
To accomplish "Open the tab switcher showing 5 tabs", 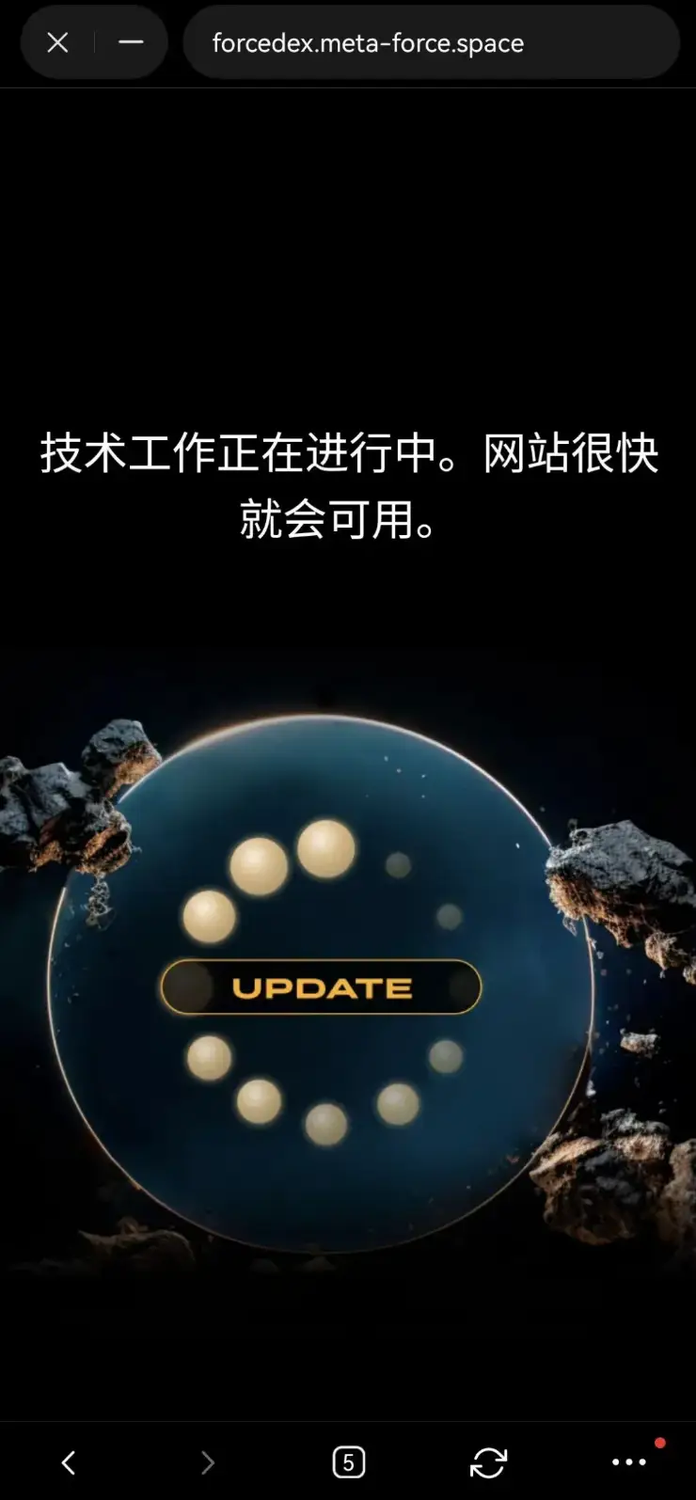I will [348, 1463].
